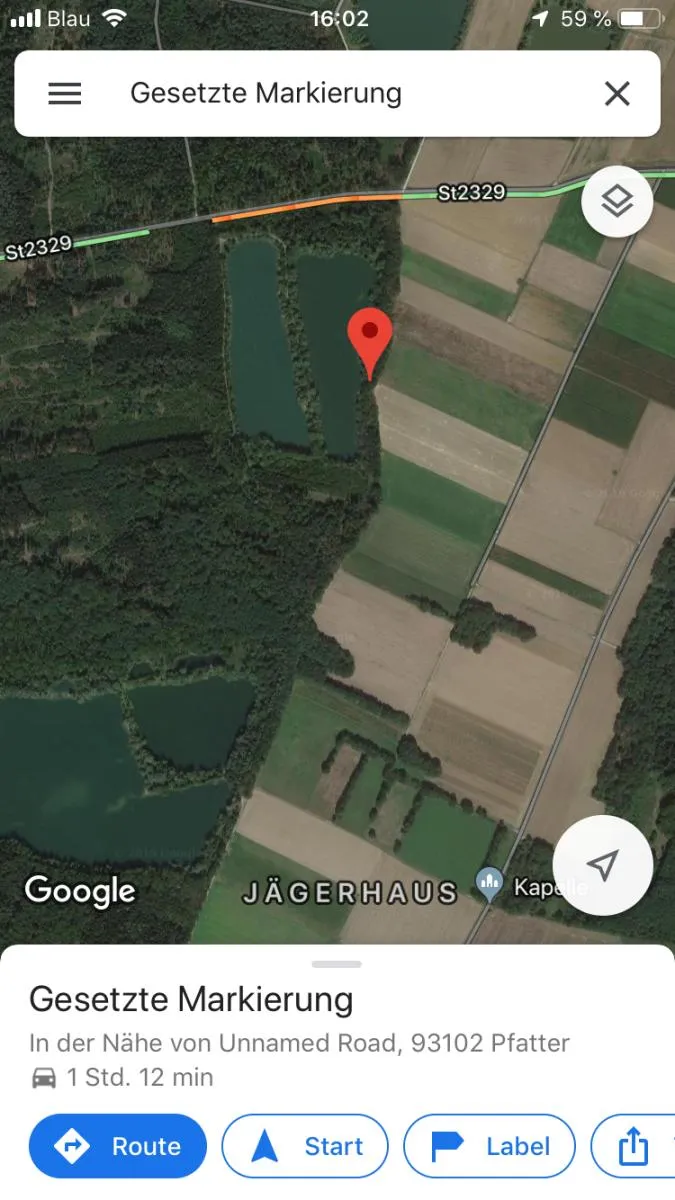Add a Label to this place
This screenshot has height=1200, width=675.
coord(489,1146)
